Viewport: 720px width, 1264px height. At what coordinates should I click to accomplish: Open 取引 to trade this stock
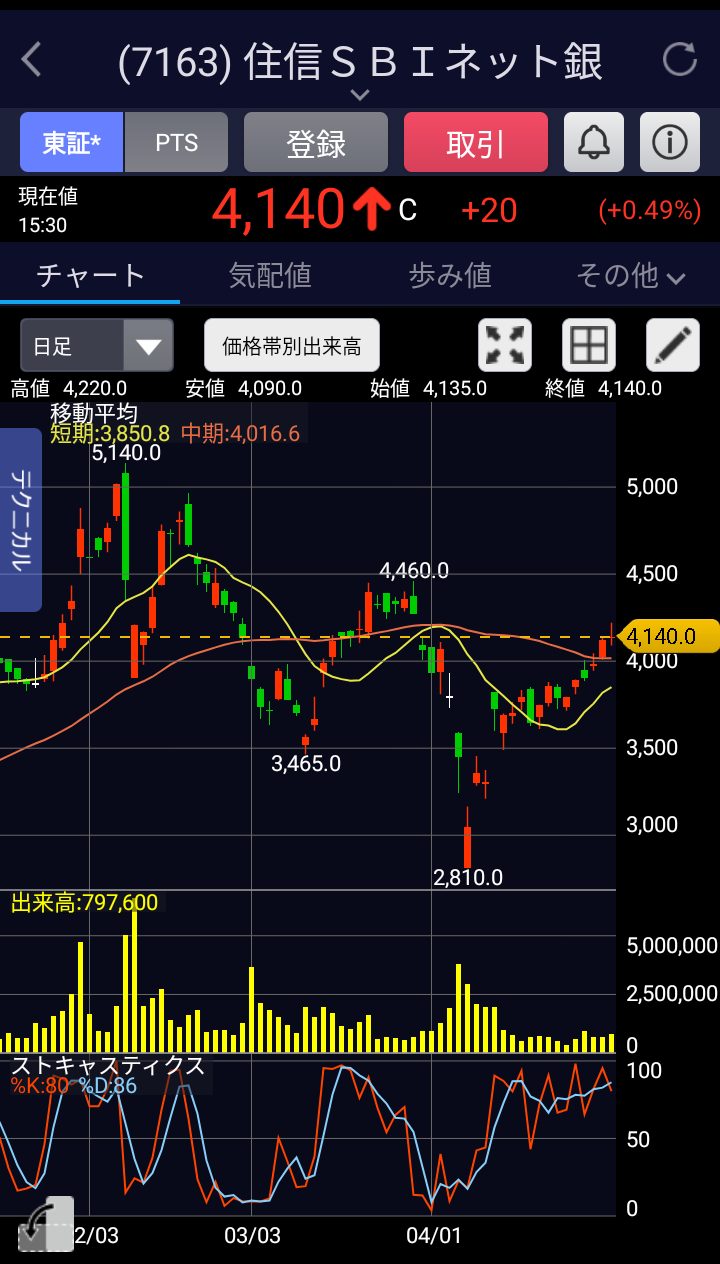tap(476, 142)
